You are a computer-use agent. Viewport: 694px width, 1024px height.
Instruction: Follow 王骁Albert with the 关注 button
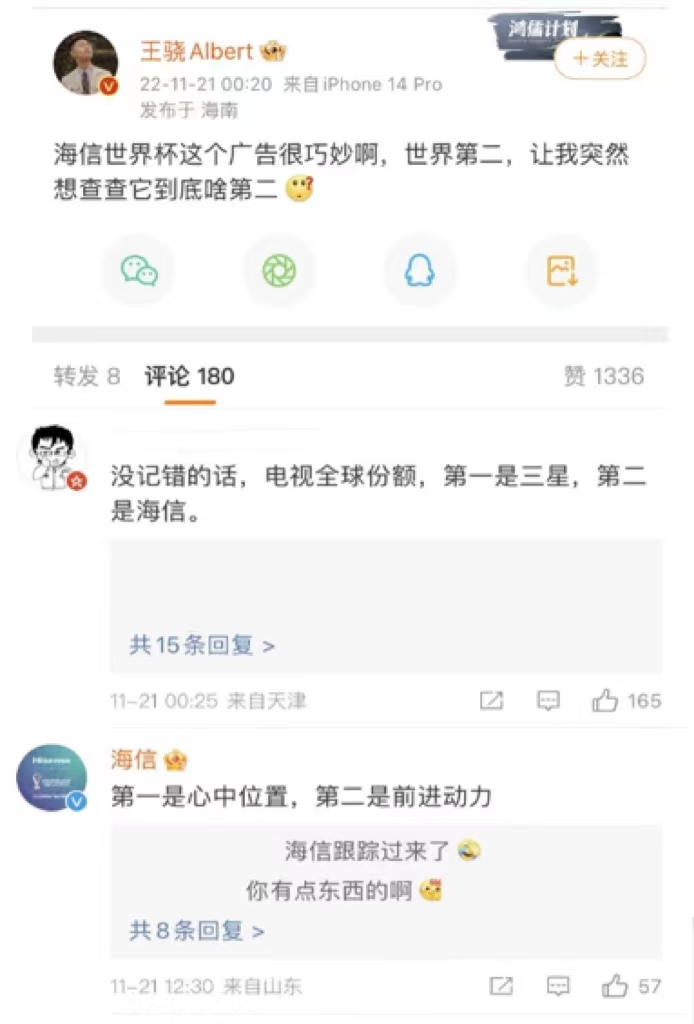pos(600,59)
